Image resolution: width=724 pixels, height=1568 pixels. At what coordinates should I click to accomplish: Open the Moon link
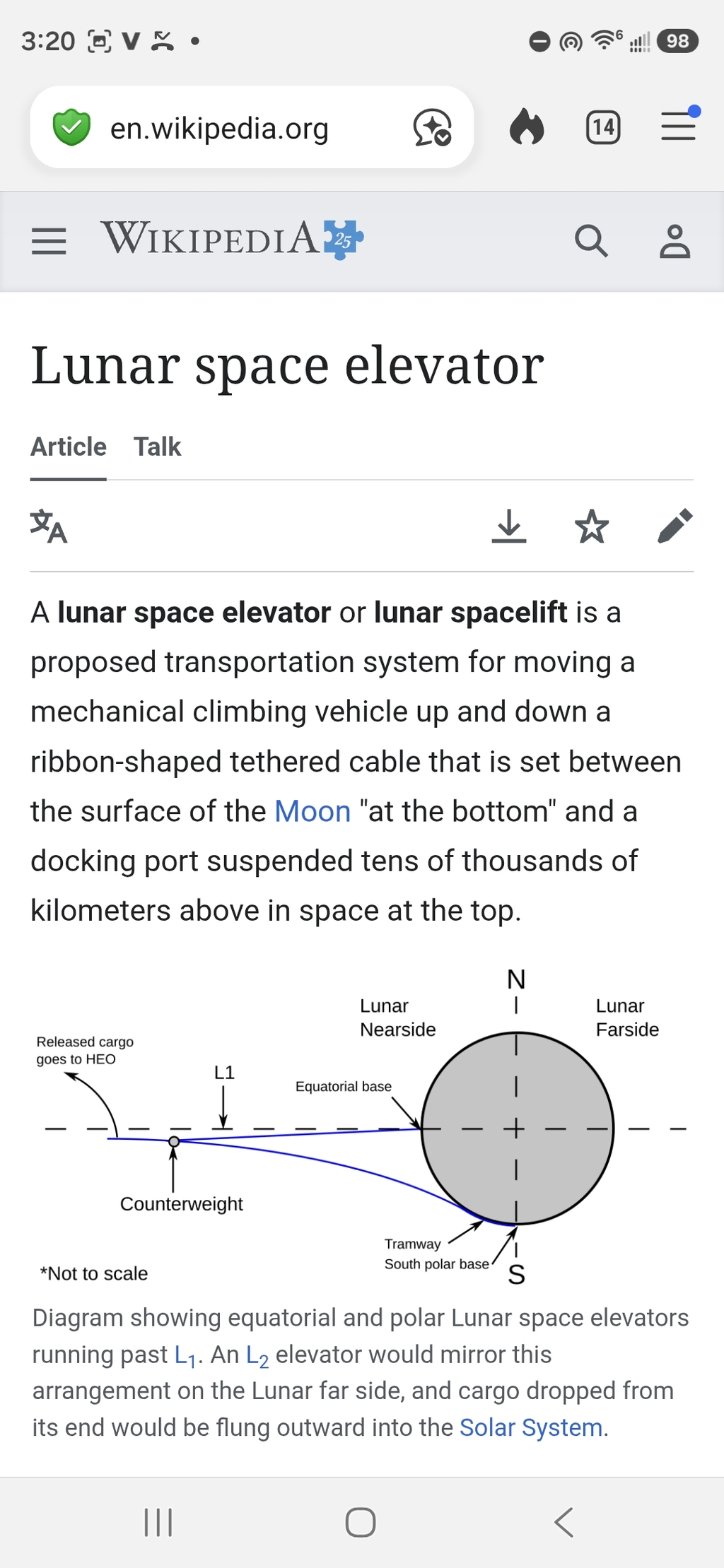313,811
